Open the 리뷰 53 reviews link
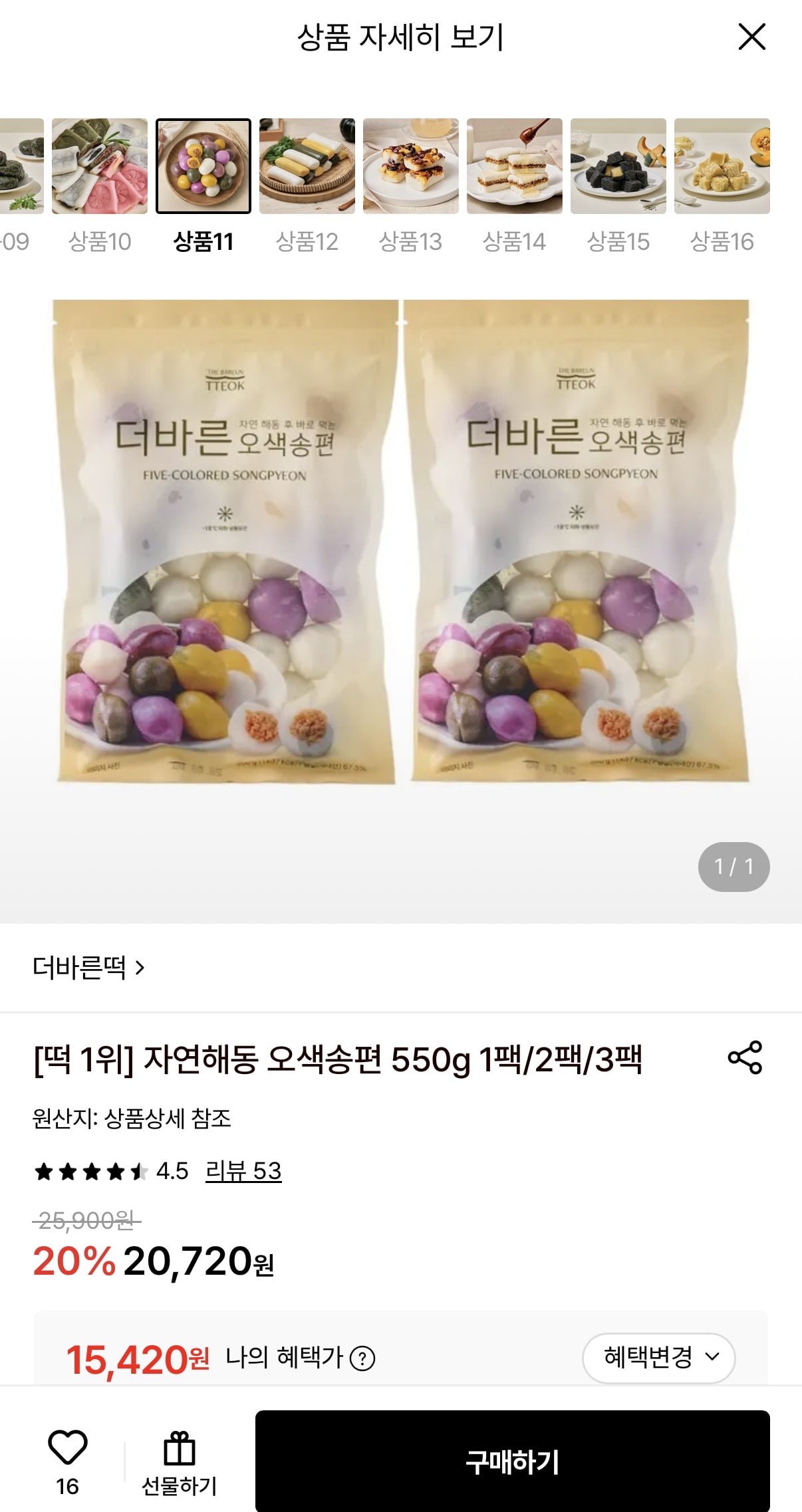 click(x=243, y=1170)
